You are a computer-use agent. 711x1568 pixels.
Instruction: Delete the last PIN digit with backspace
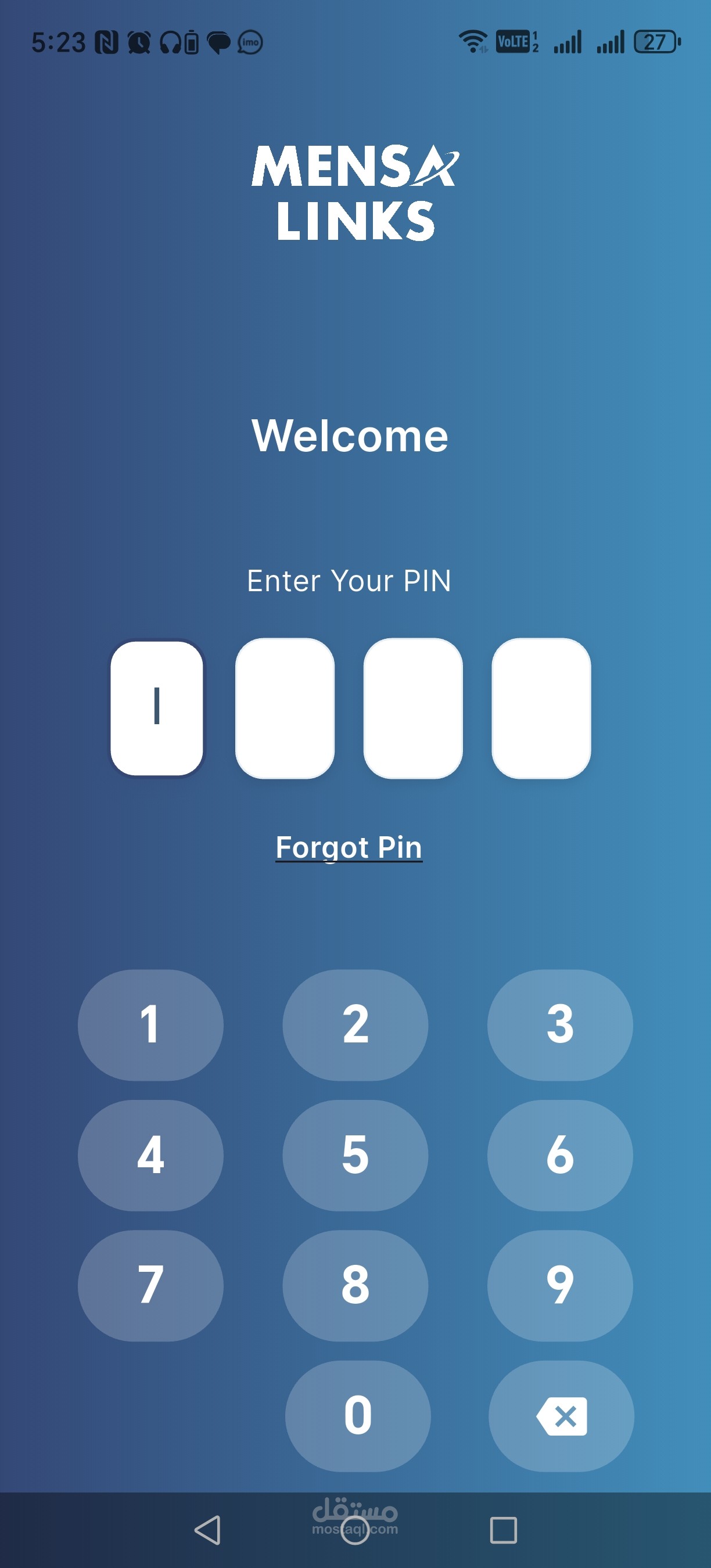point(561,1416)
